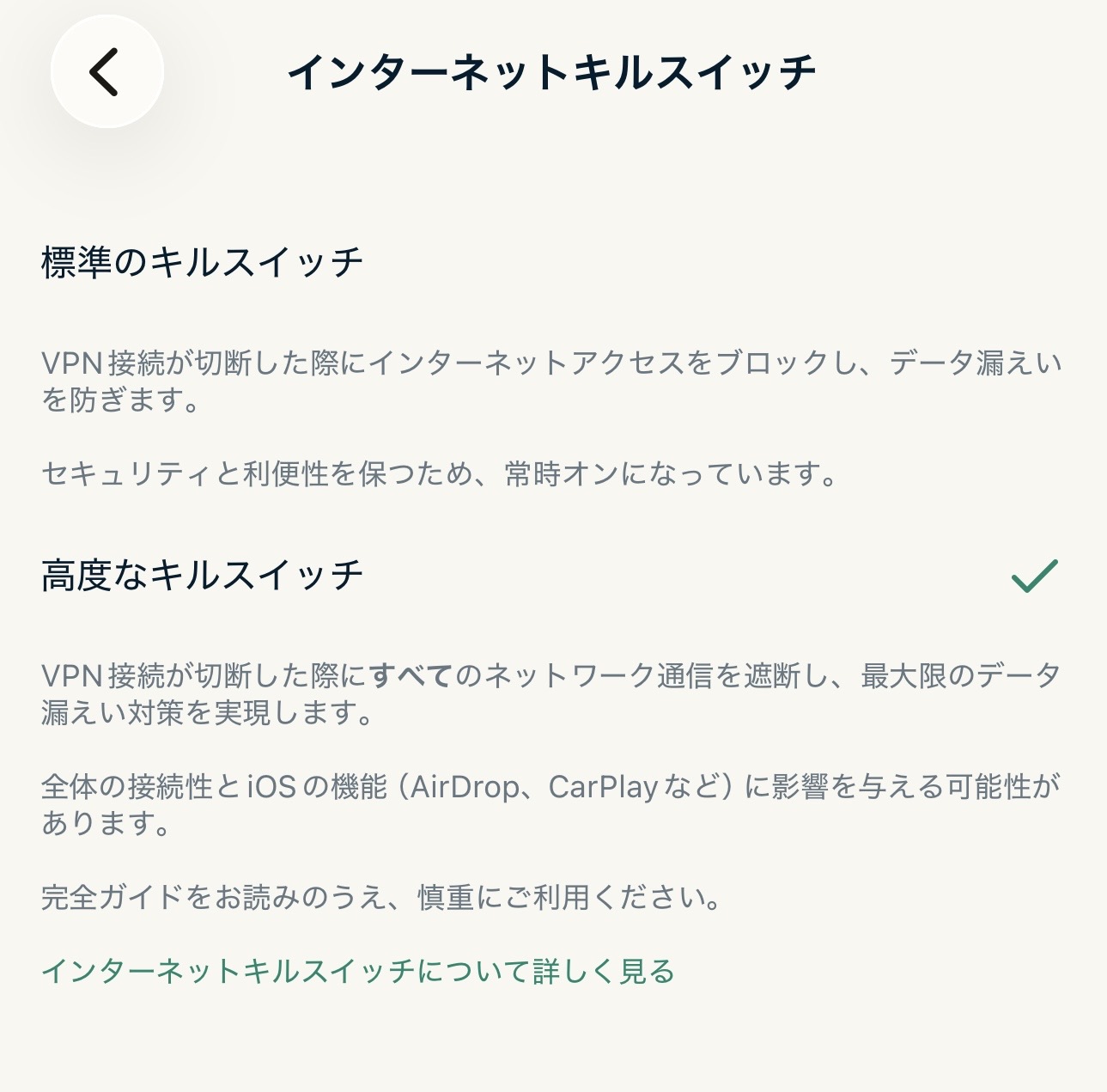Choose the 高度なキルスイッチ option
Image resolution: width=1107 pixels, height=1092 pixels.
click(x=203, y=575)
